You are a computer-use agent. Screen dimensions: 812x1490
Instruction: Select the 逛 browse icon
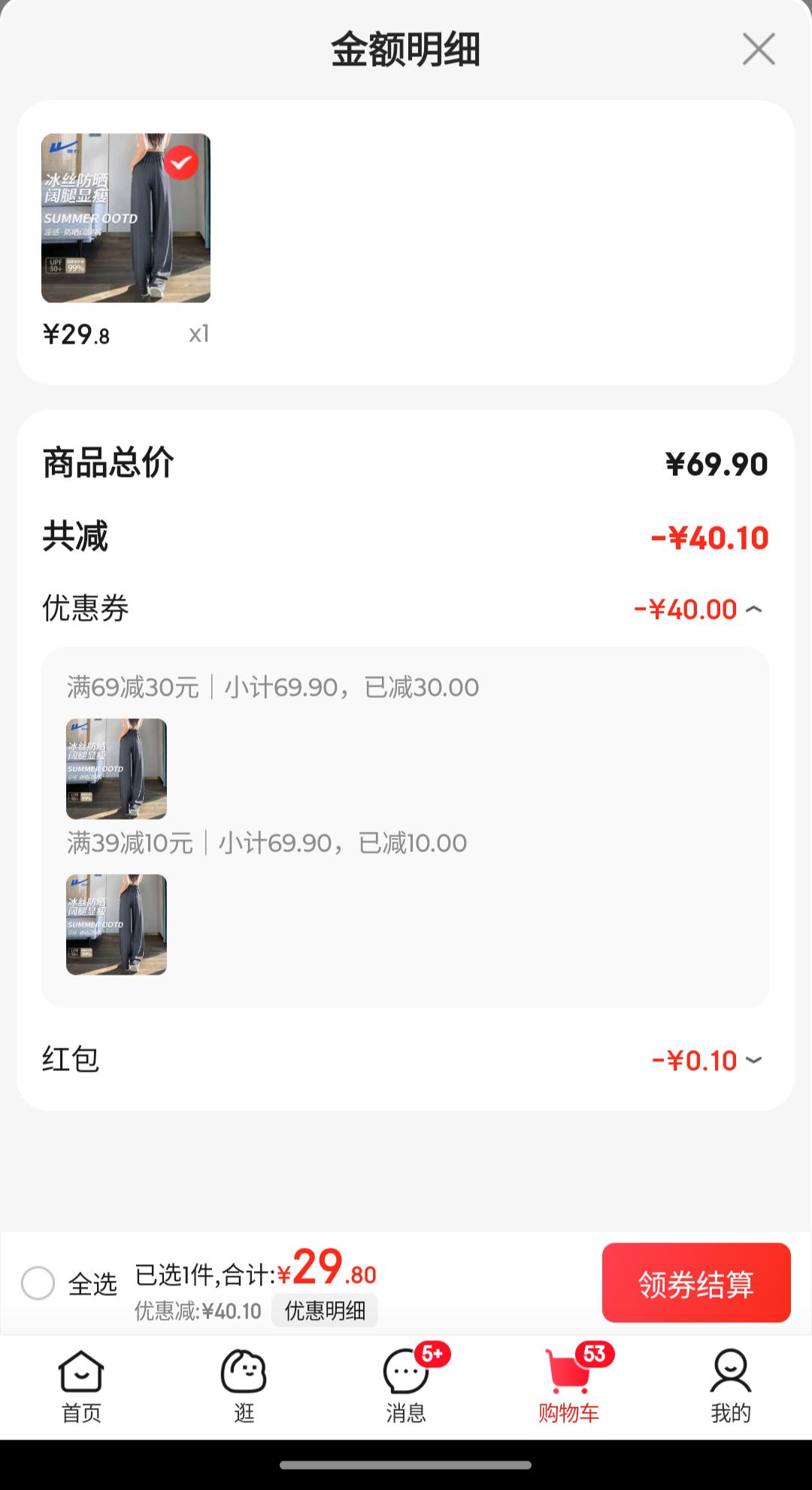coord(243,1384)
